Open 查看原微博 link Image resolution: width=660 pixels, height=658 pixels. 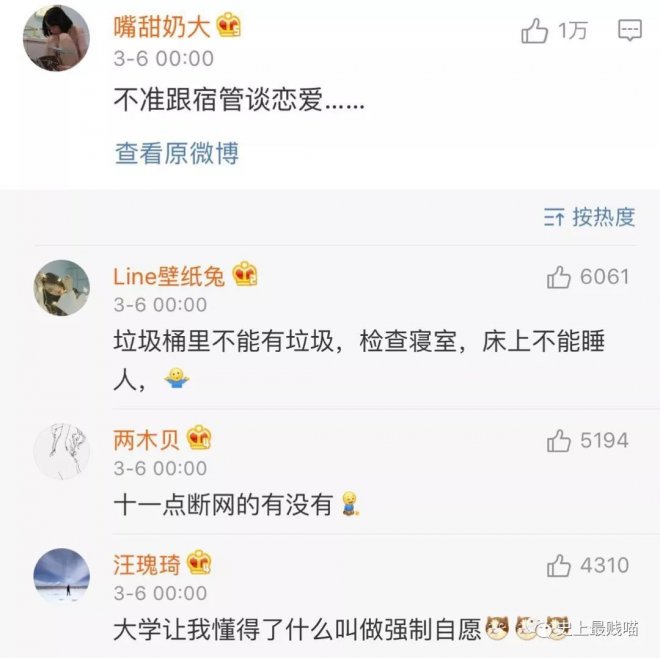pyautogui.click(x=177, y=153)
